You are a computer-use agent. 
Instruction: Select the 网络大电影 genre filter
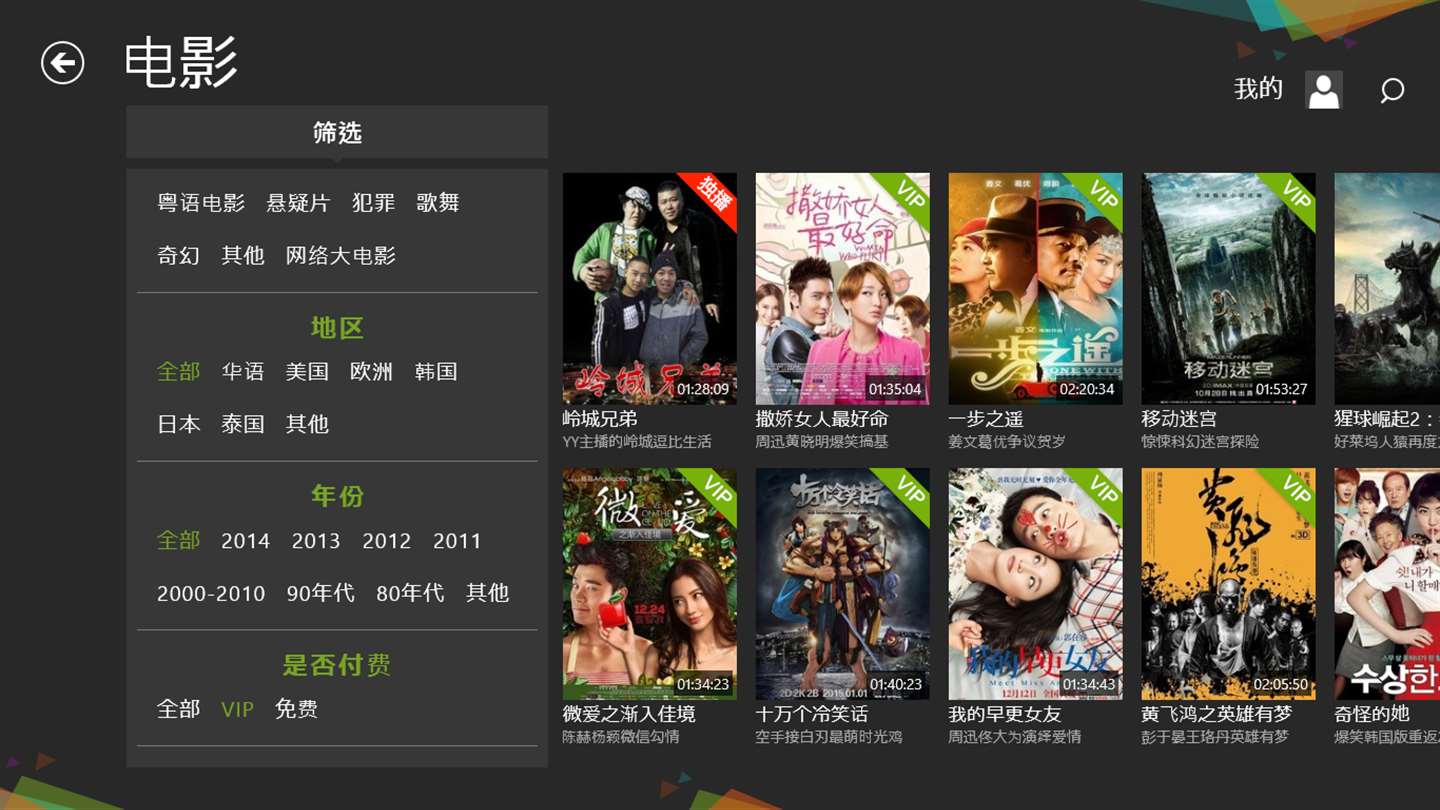pyautogui.click(x=341, y=256)
